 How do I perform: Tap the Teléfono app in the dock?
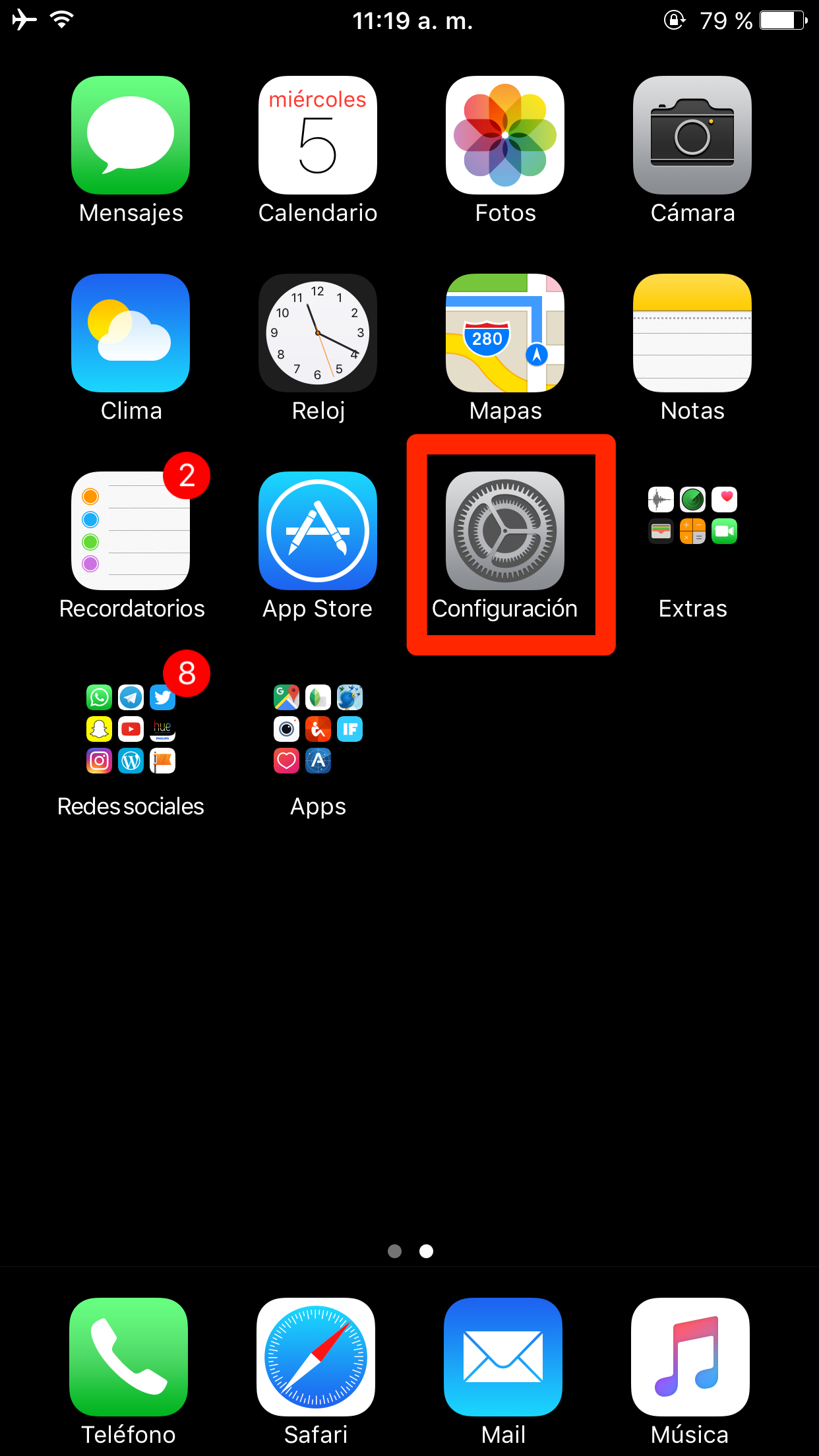[129, 1357]
